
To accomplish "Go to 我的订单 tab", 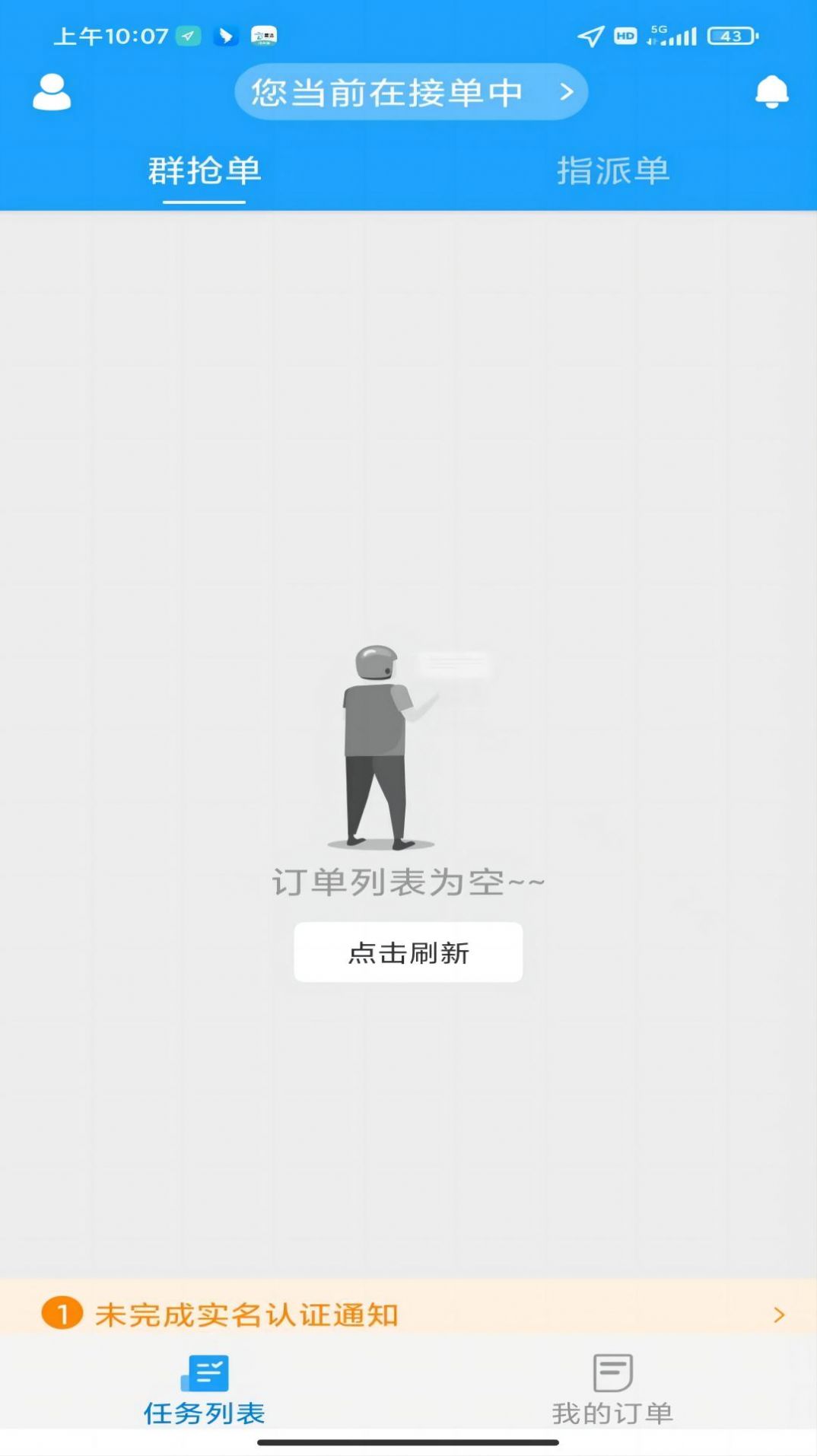I will pyautogui.click(x=612, y=1389).
